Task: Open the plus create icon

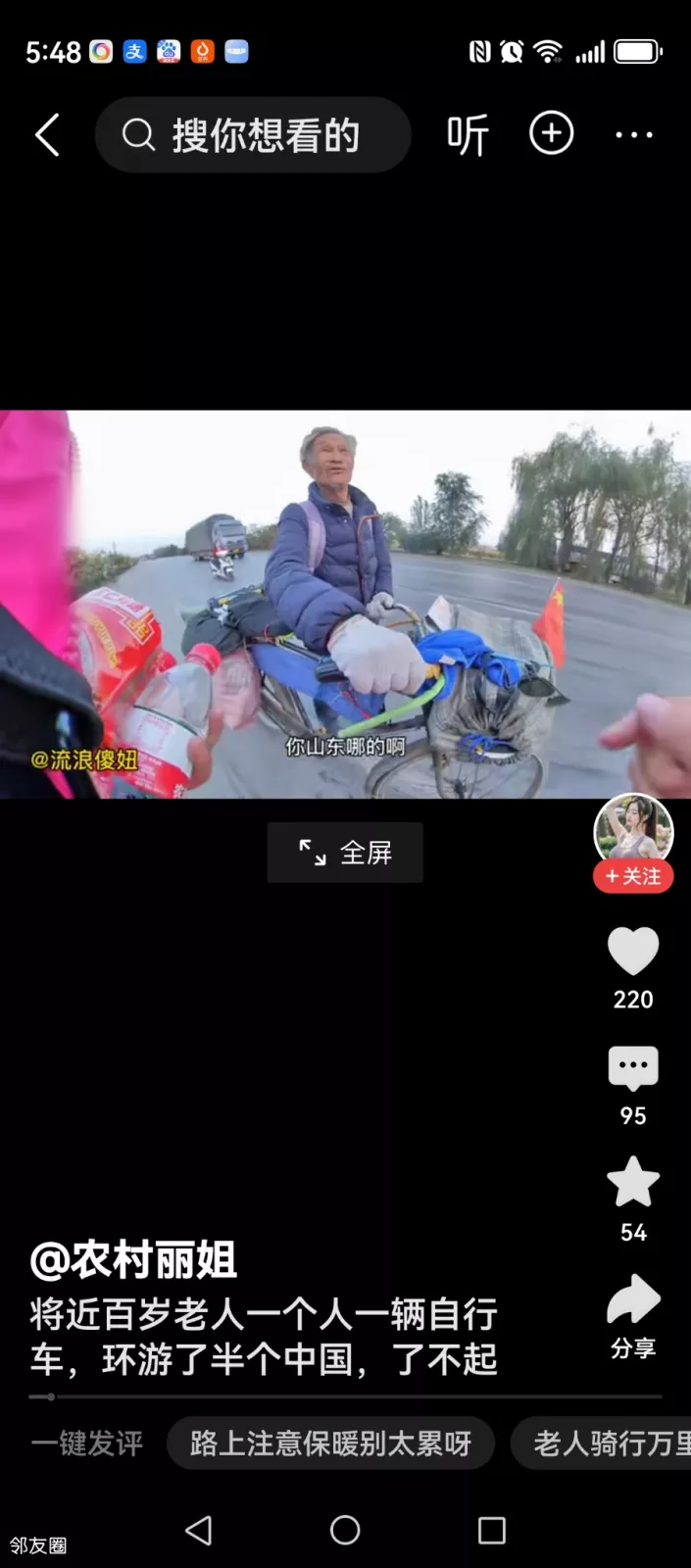Action: pos(551,133)
